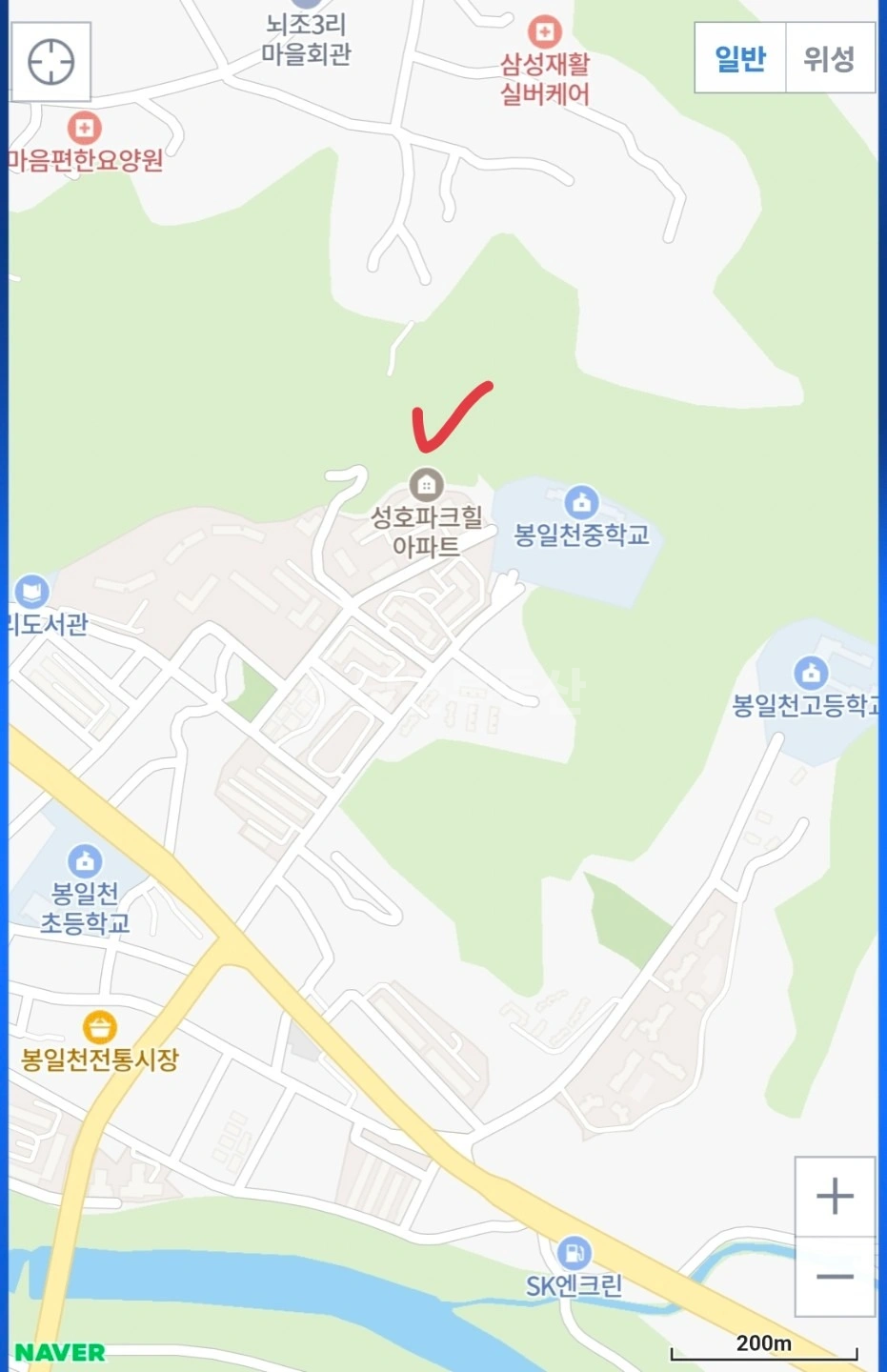Screen dimensions: 887x1372
Task: Select 봉일천중학교 school marker
Action: 581,501
